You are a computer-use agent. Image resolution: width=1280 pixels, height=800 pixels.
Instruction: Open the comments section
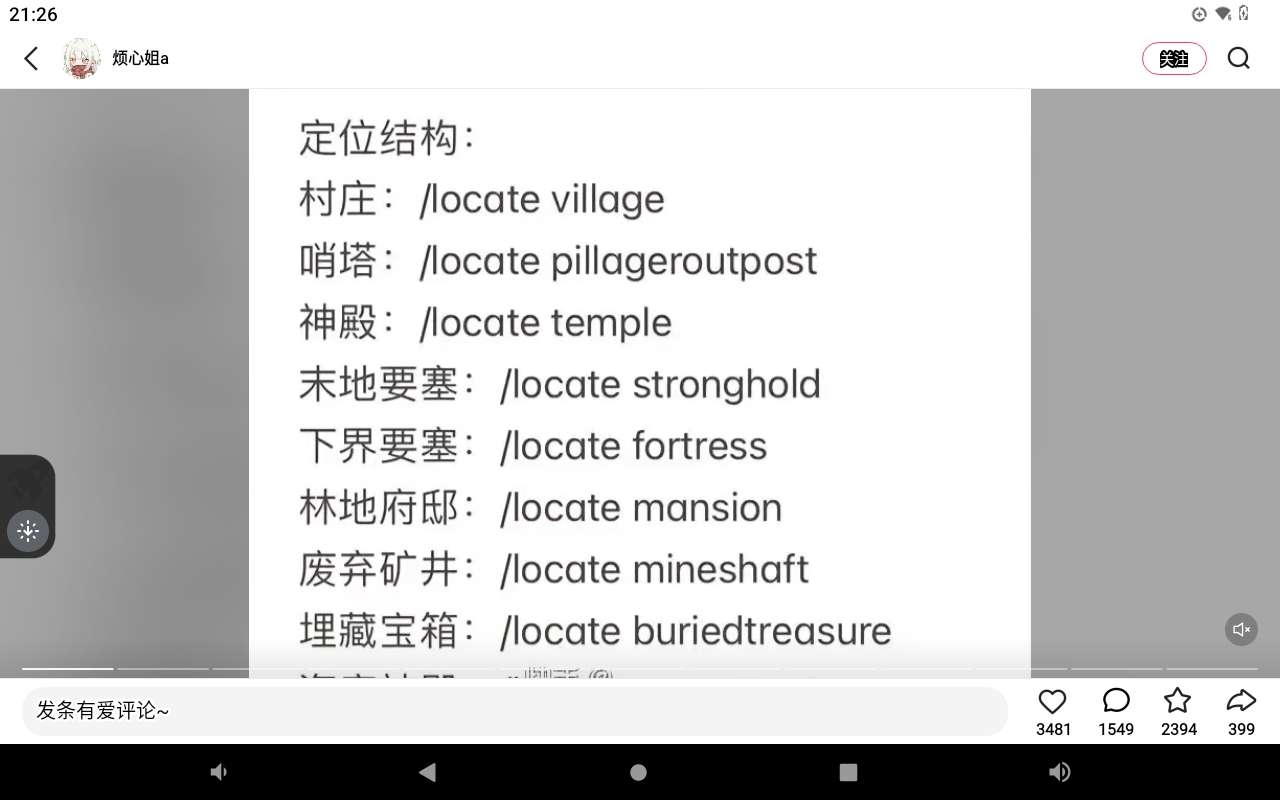(x=1116, y=701)
